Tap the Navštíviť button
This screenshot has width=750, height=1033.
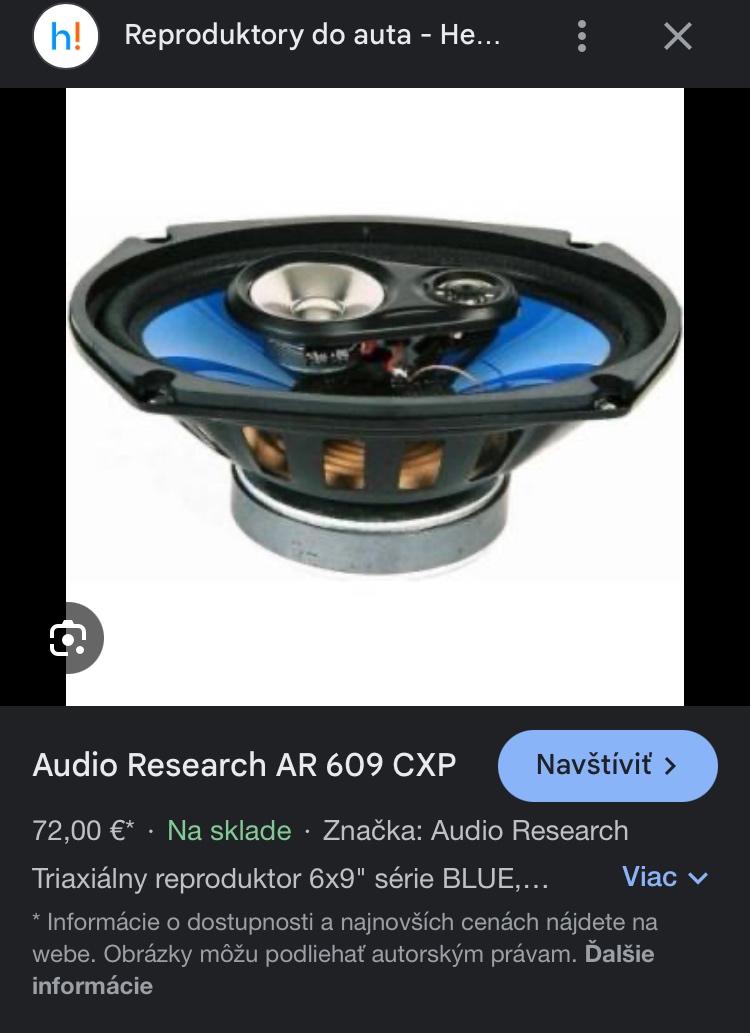click(x=607, y=766)
